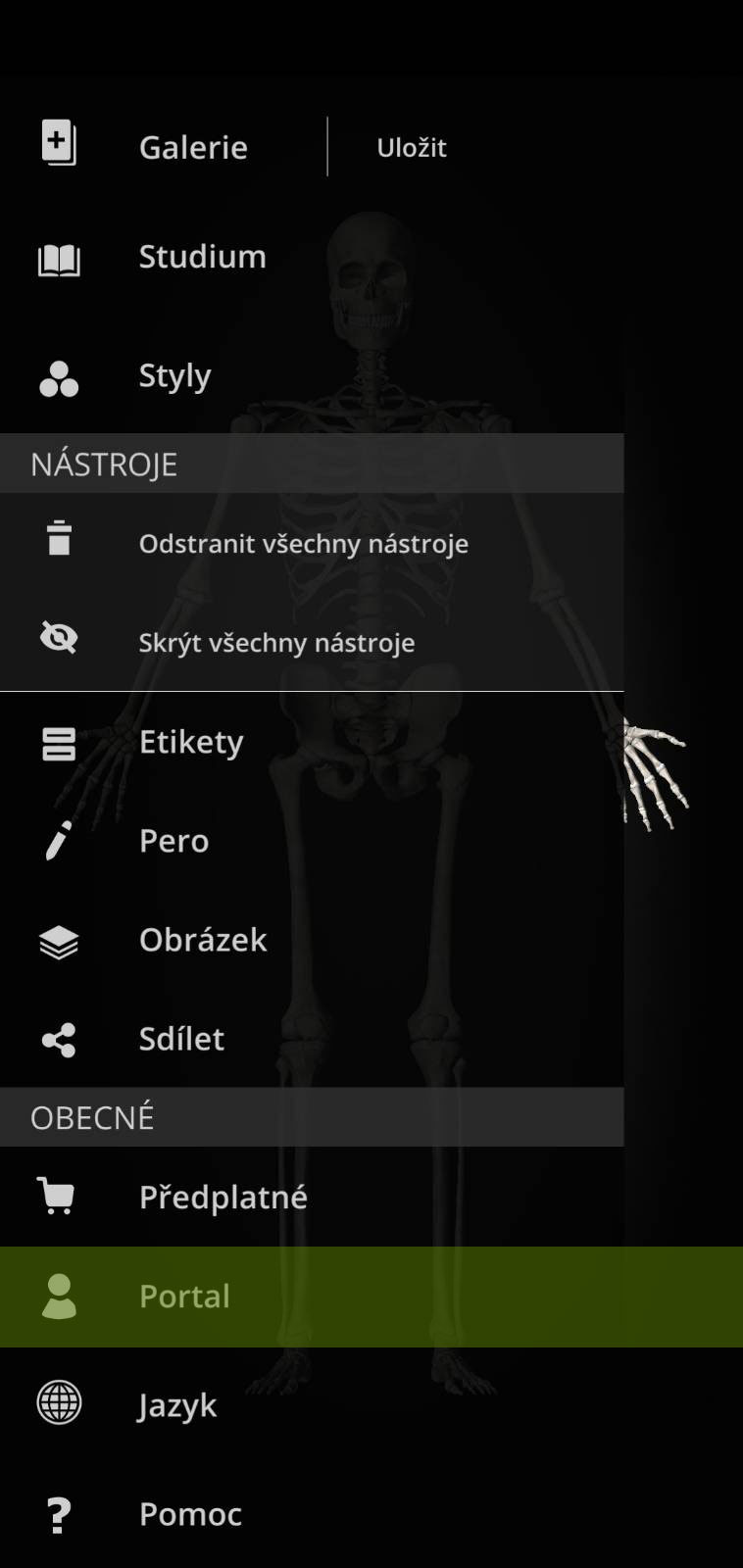The image size is (743, 1568).
Task: Select the Pero drawing tool
Action: point(312,841)
